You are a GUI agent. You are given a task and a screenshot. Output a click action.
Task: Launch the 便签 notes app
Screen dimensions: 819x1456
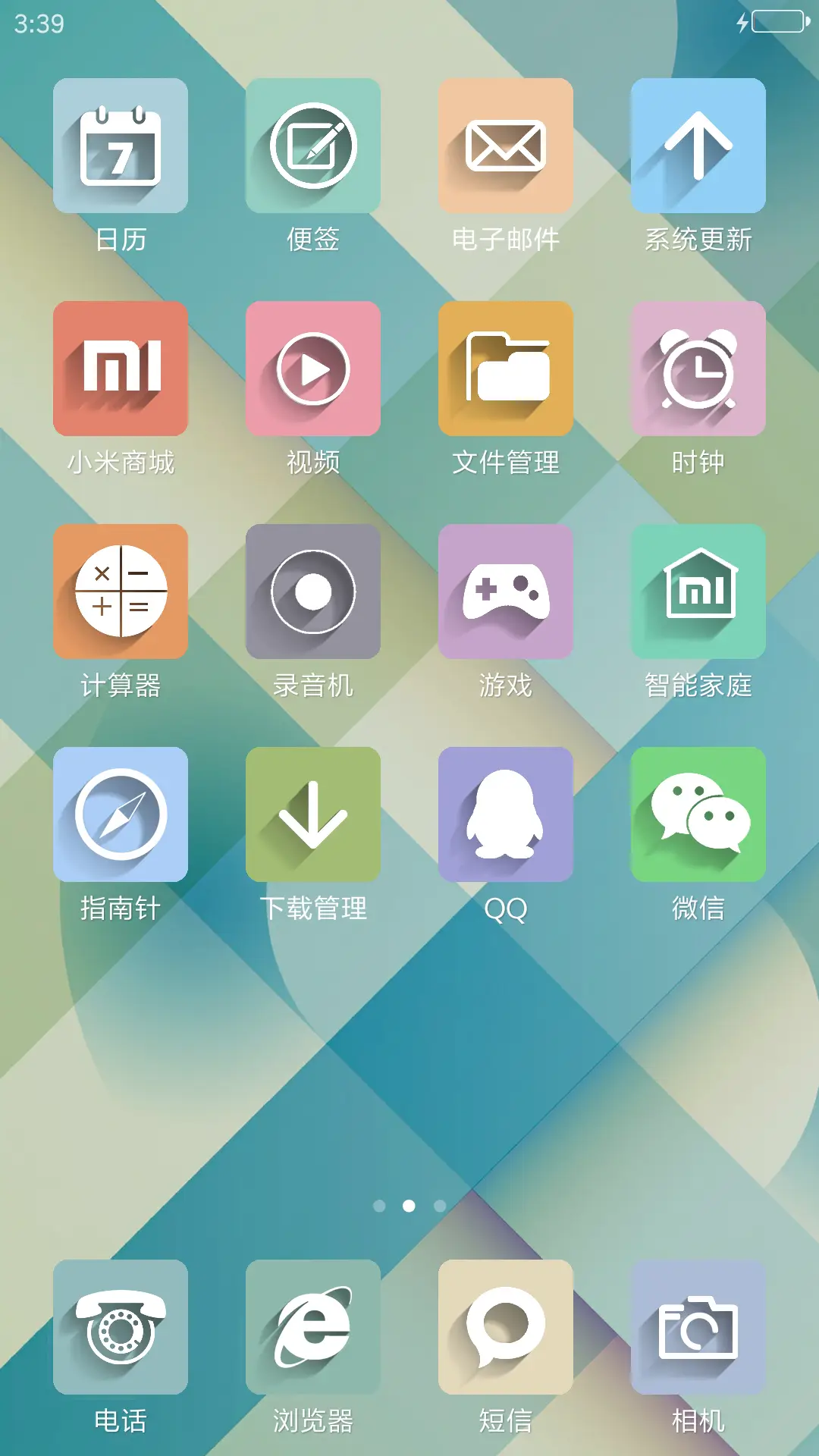(x=312, y=146)
